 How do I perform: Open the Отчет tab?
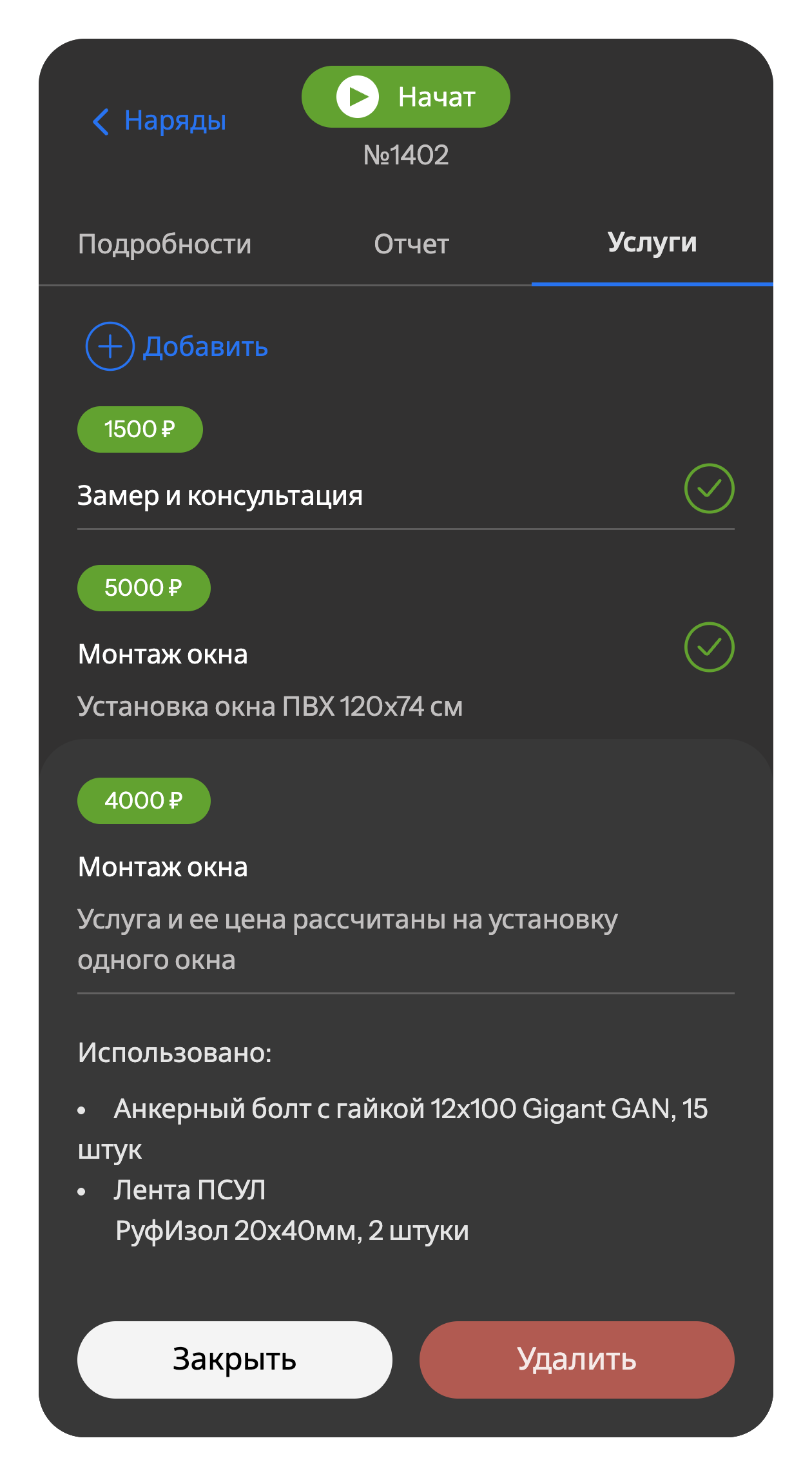[x=411, y=244]
